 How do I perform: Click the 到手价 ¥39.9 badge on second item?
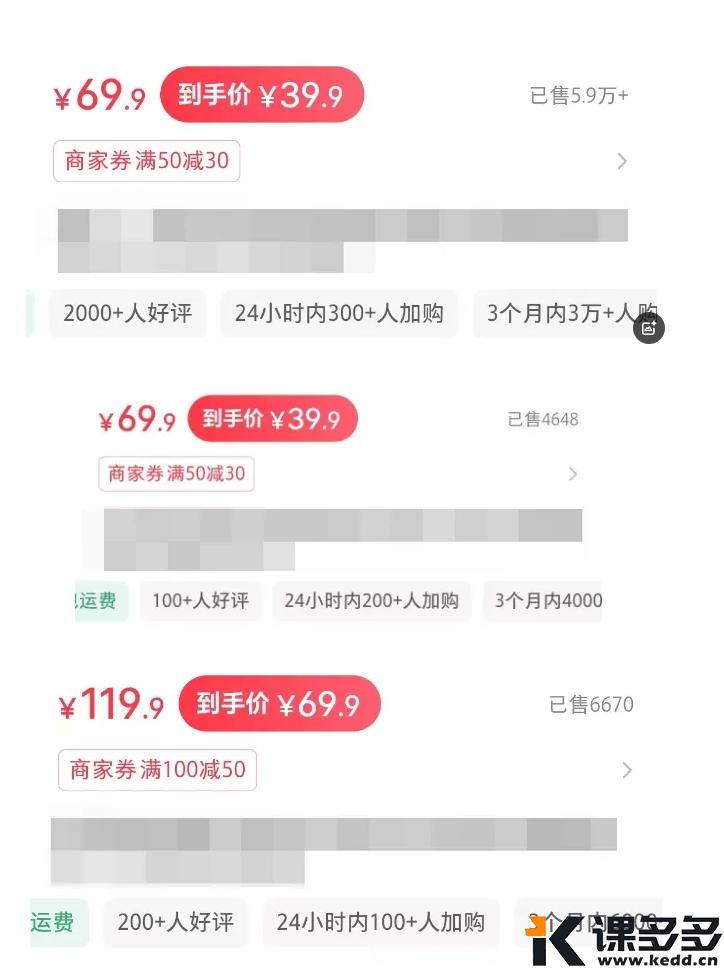click(x=272, y=418)
